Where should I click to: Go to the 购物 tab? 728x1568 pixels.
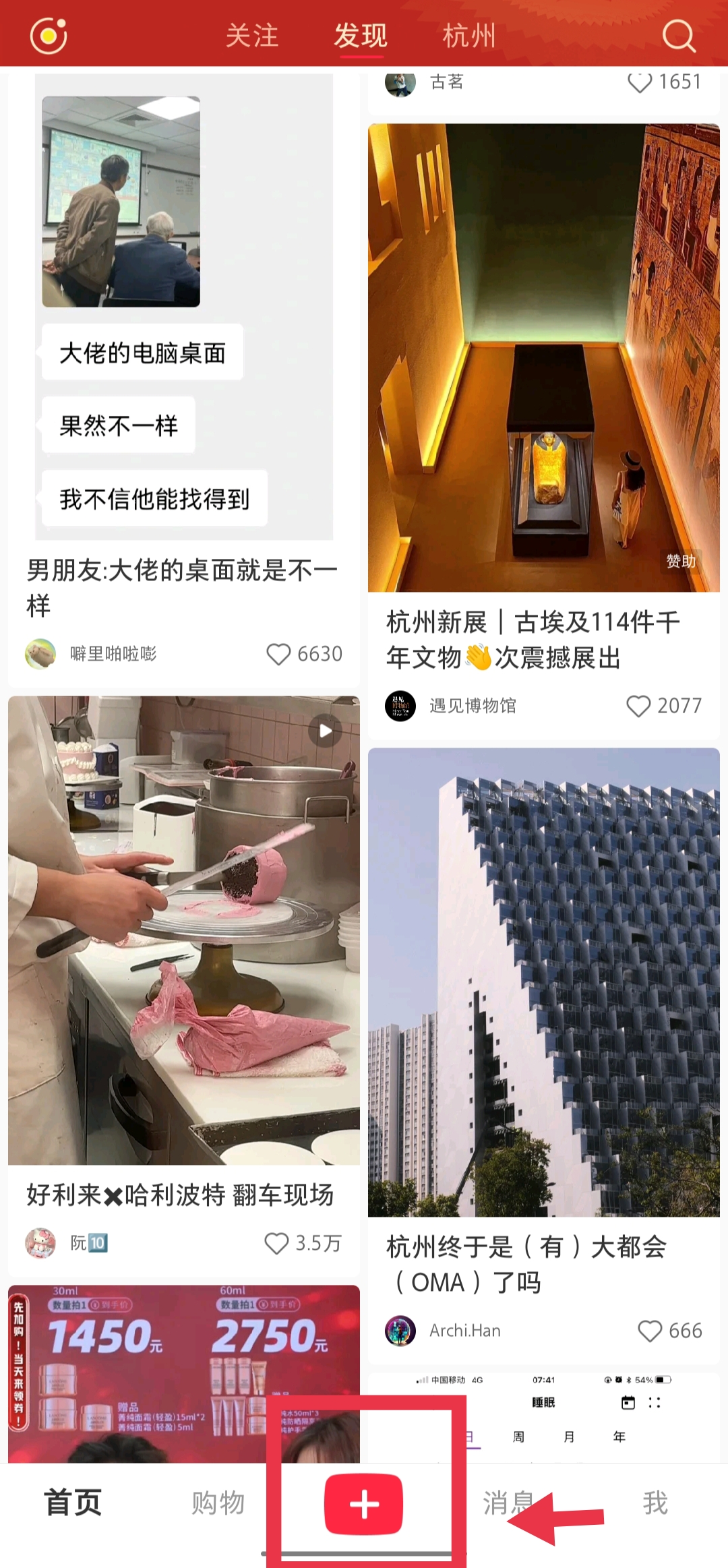(218, 1503)
